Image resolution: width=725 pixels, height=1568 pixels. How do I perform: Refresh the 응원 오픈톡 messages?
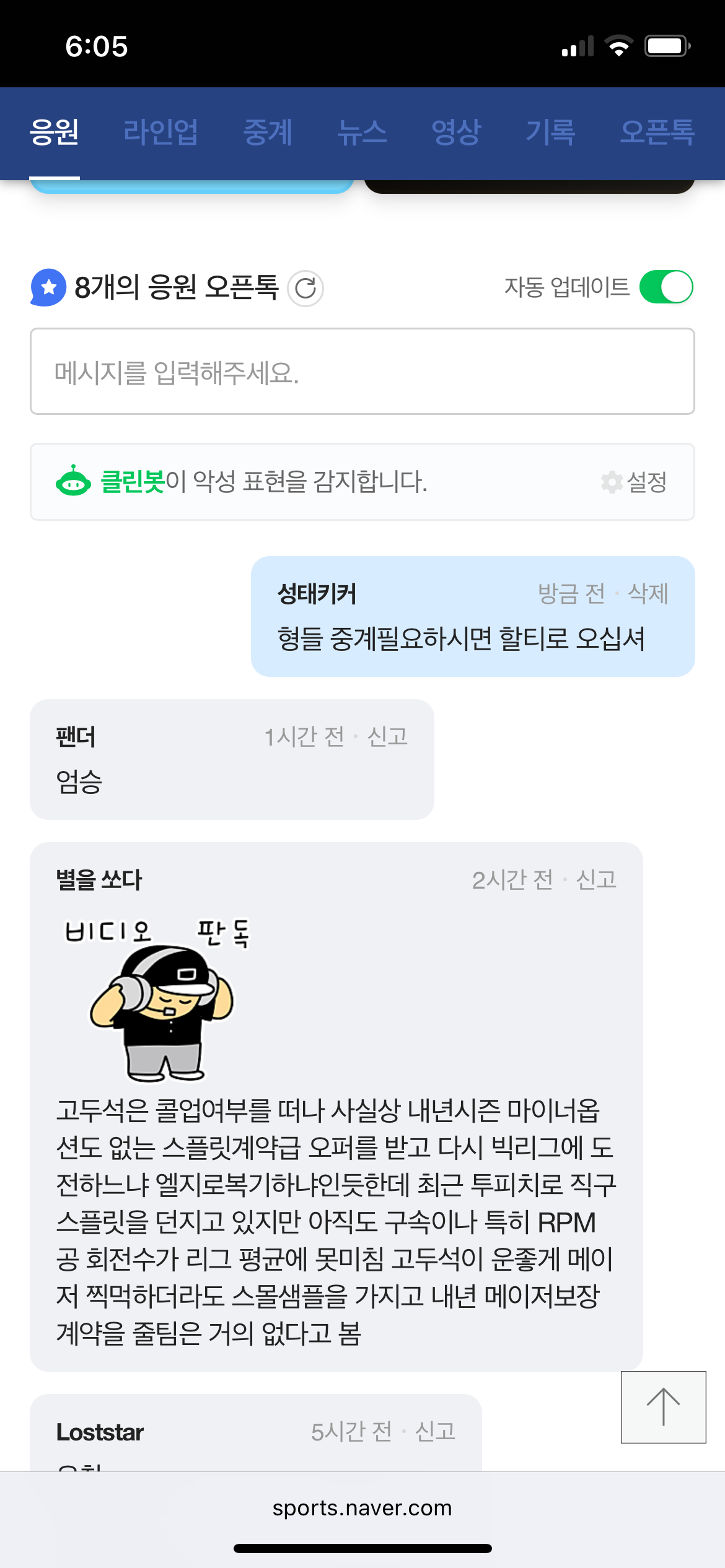[305, 289]
